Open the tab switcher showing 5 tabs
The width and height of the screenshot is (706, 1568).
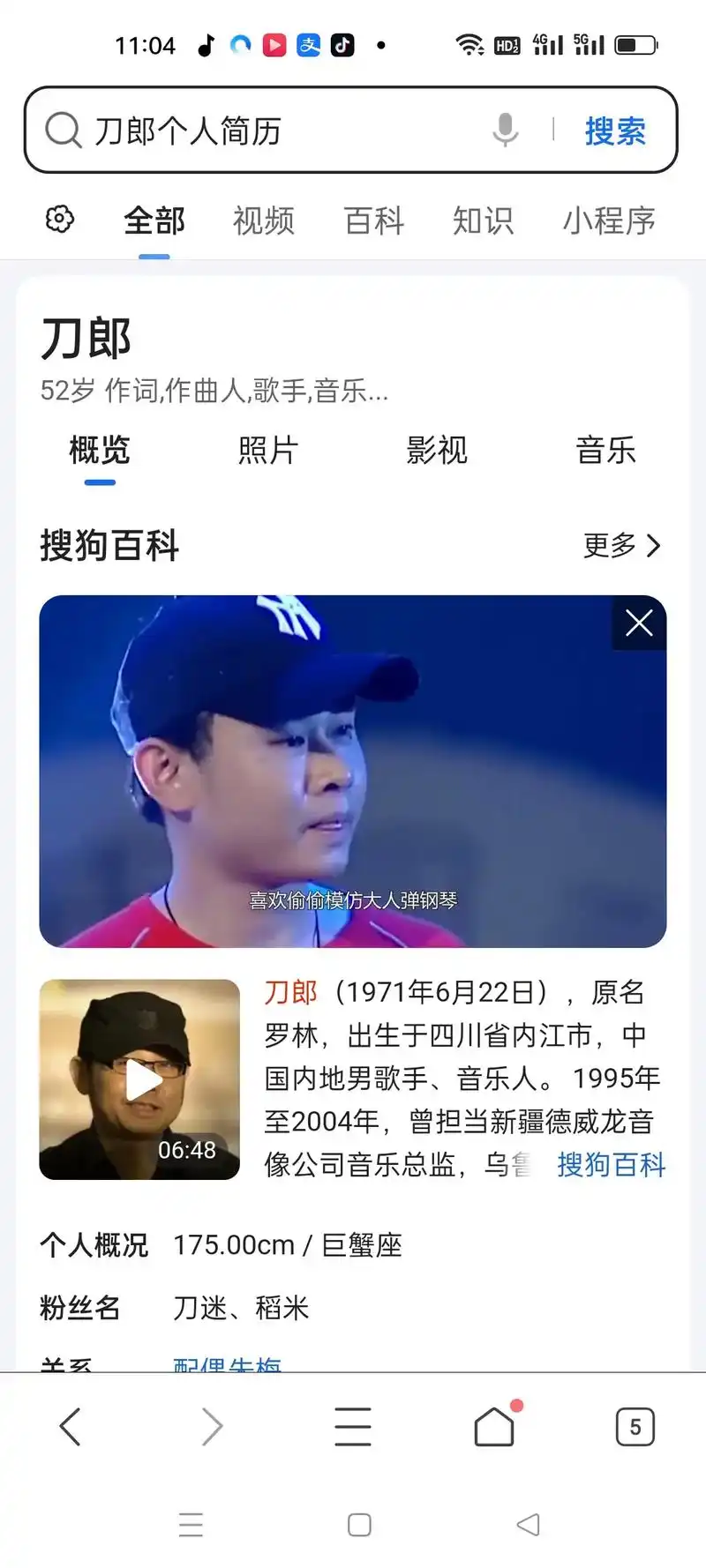635,1426
